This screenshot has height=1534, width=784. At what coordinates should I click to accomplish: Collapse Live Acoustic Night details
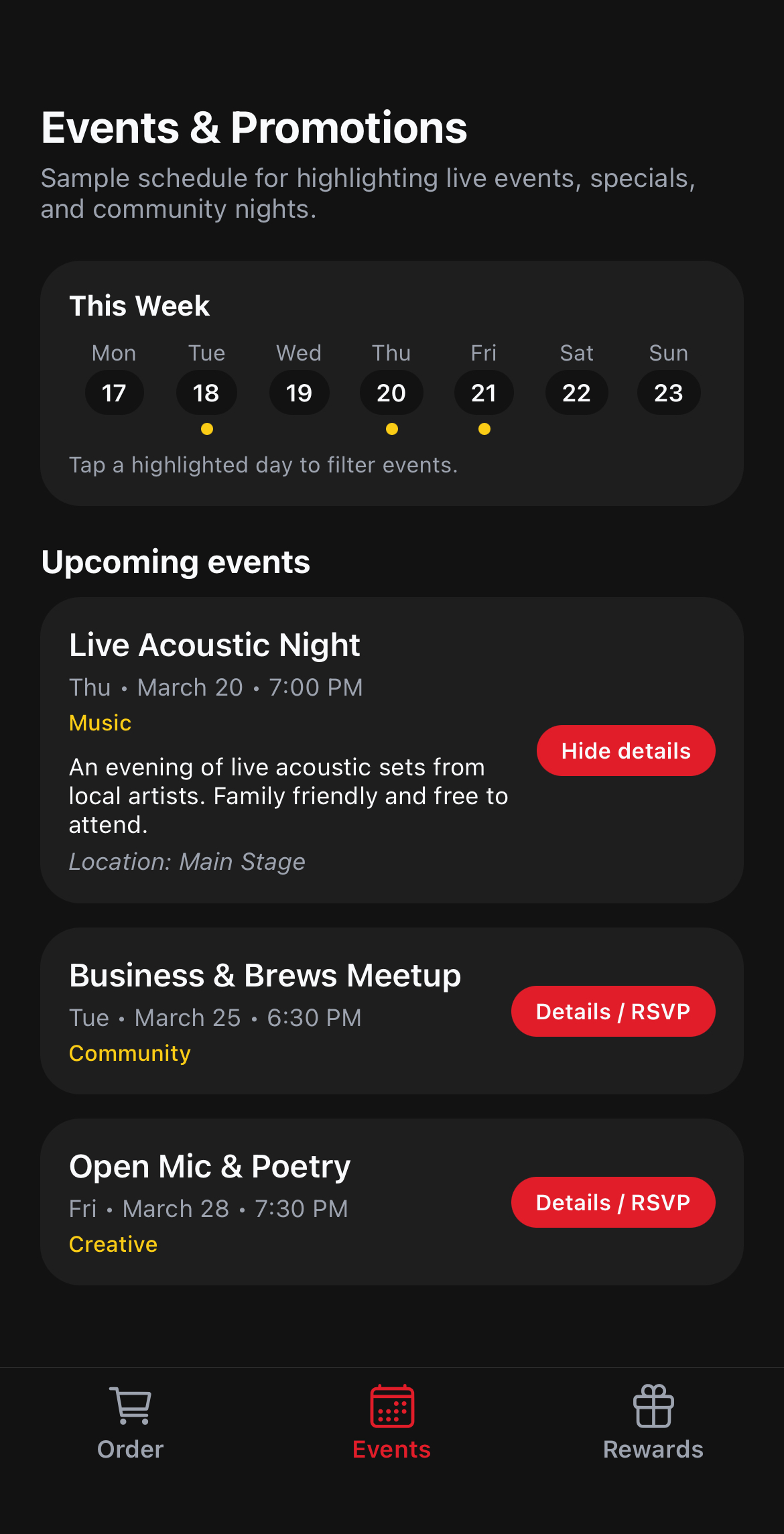tap(625, 750)
